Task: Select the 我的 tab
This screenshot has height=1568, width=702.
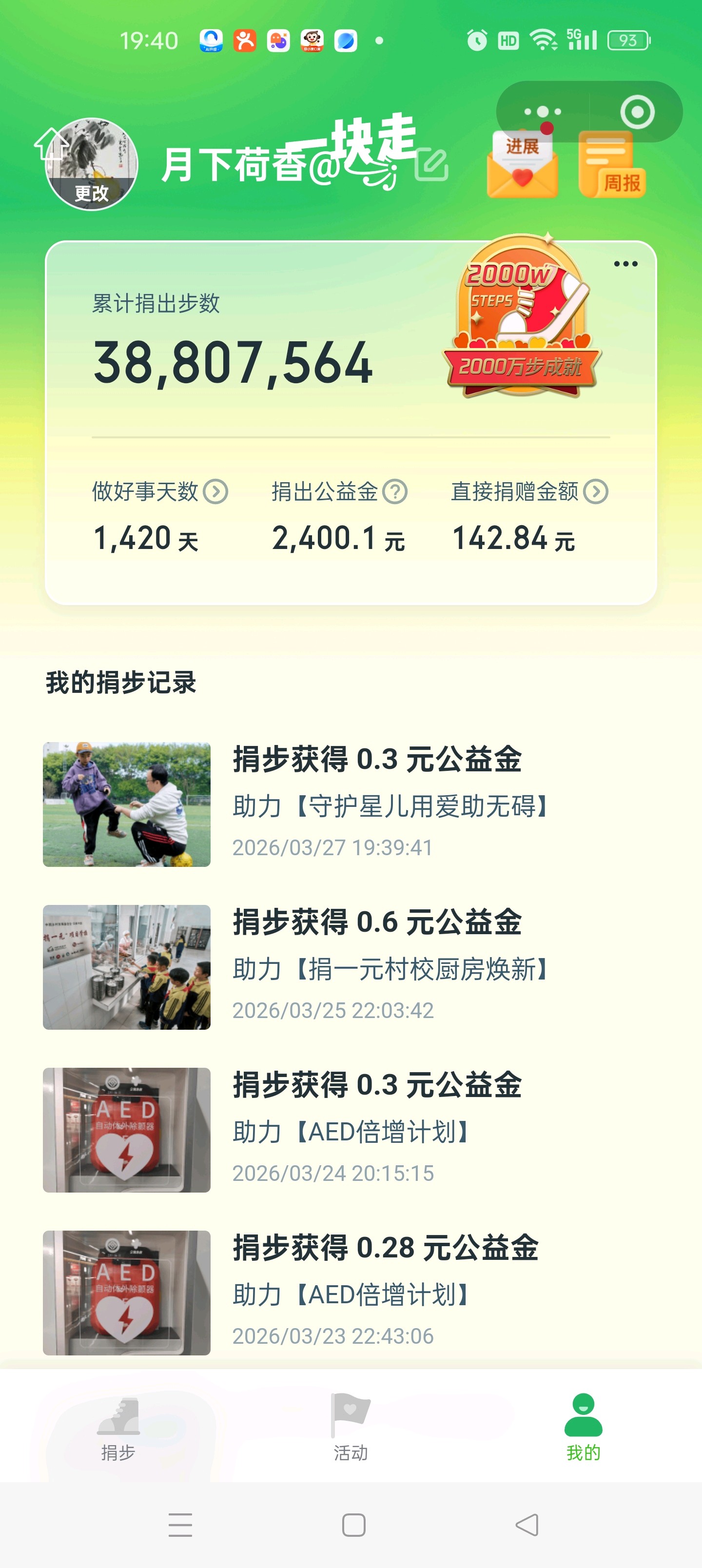Action: (583, 1428)
